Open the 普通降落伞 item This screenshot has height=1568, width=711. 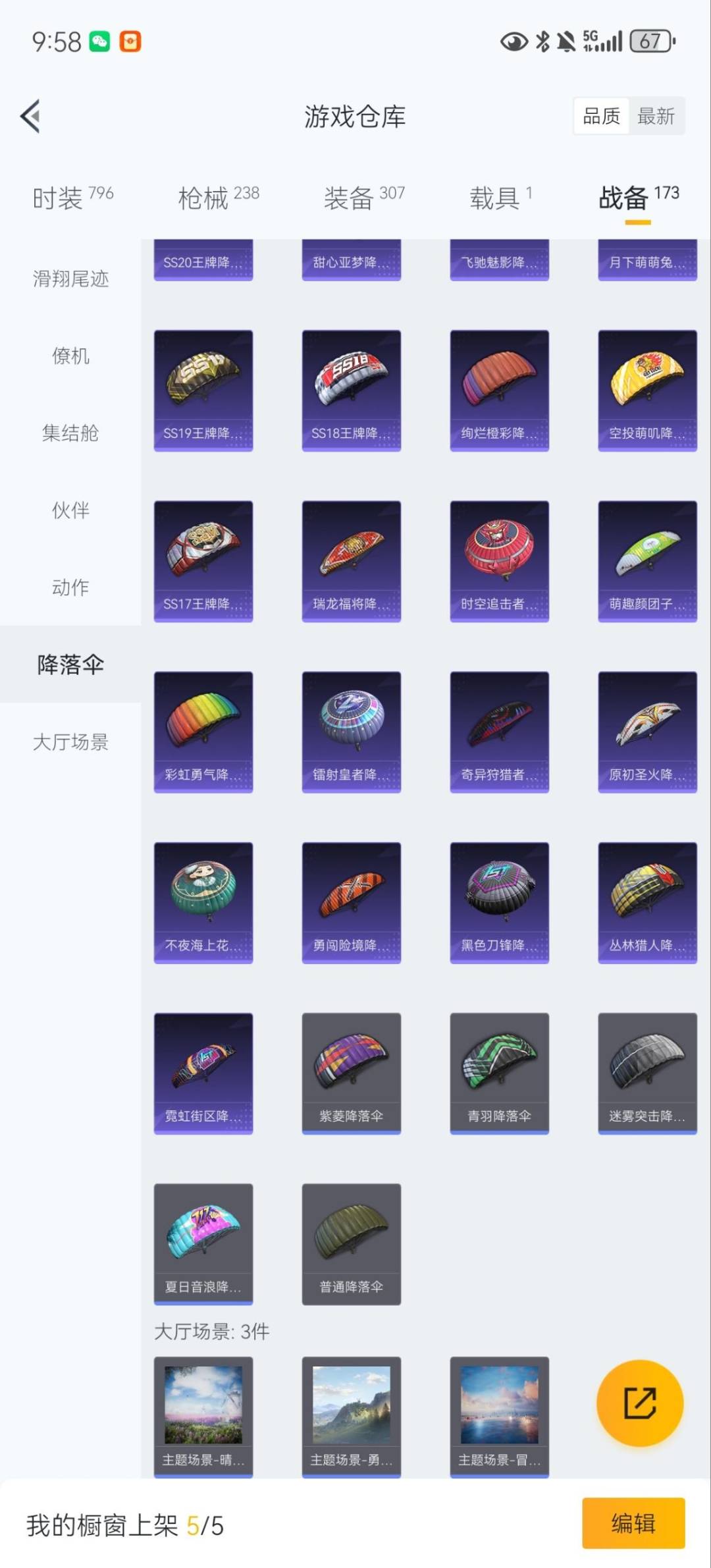pyautogui.click(x=351, y=1245)
